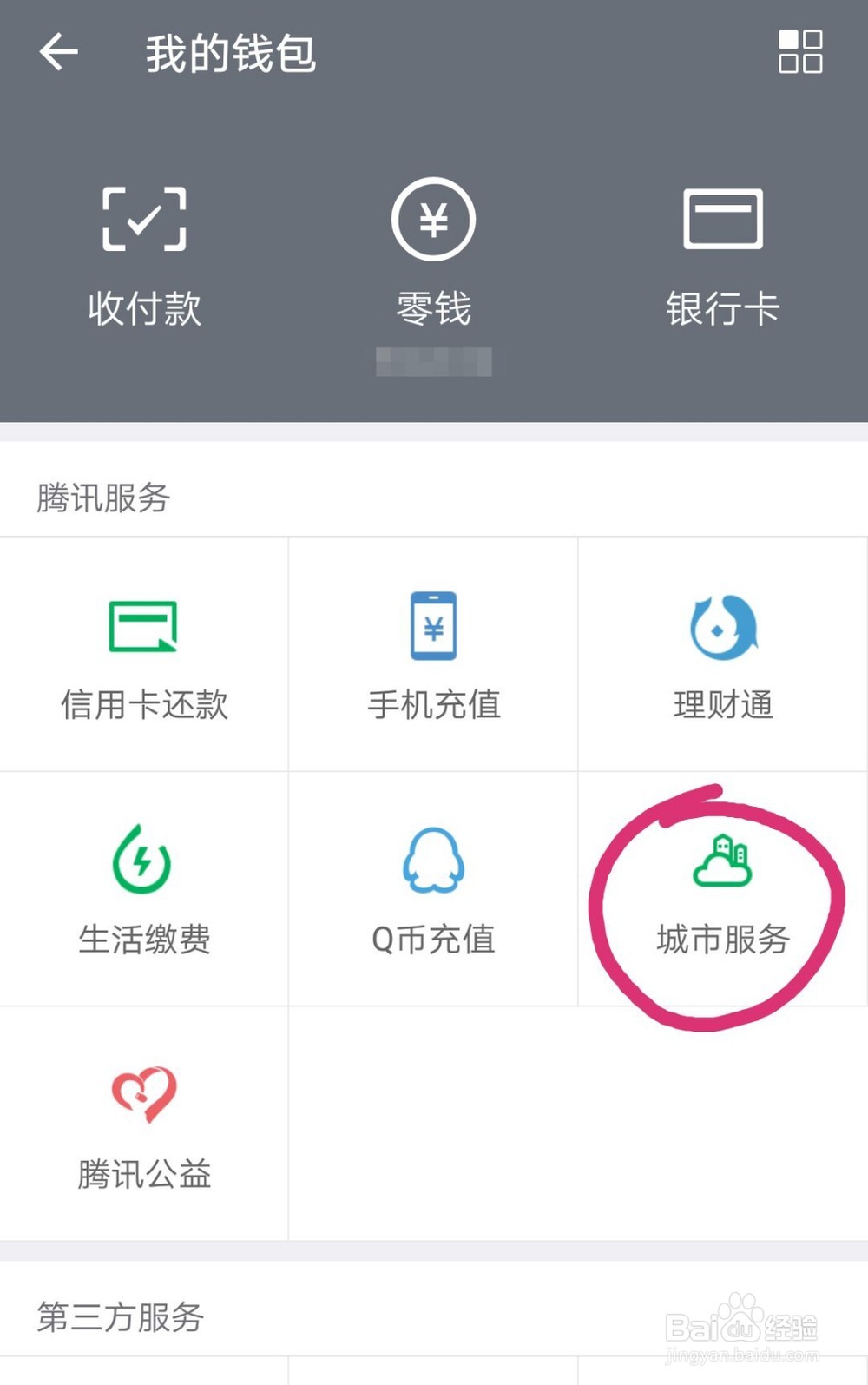
Task: Open the 生活缴费 utilities payment icon
Action: (x=144, y=860)
